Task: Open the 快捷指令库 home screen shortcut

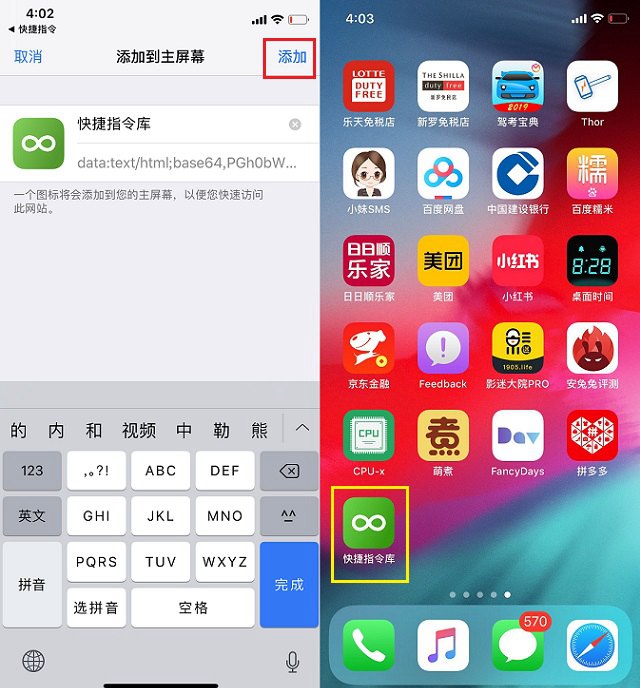Action: (x=369, y=523)
